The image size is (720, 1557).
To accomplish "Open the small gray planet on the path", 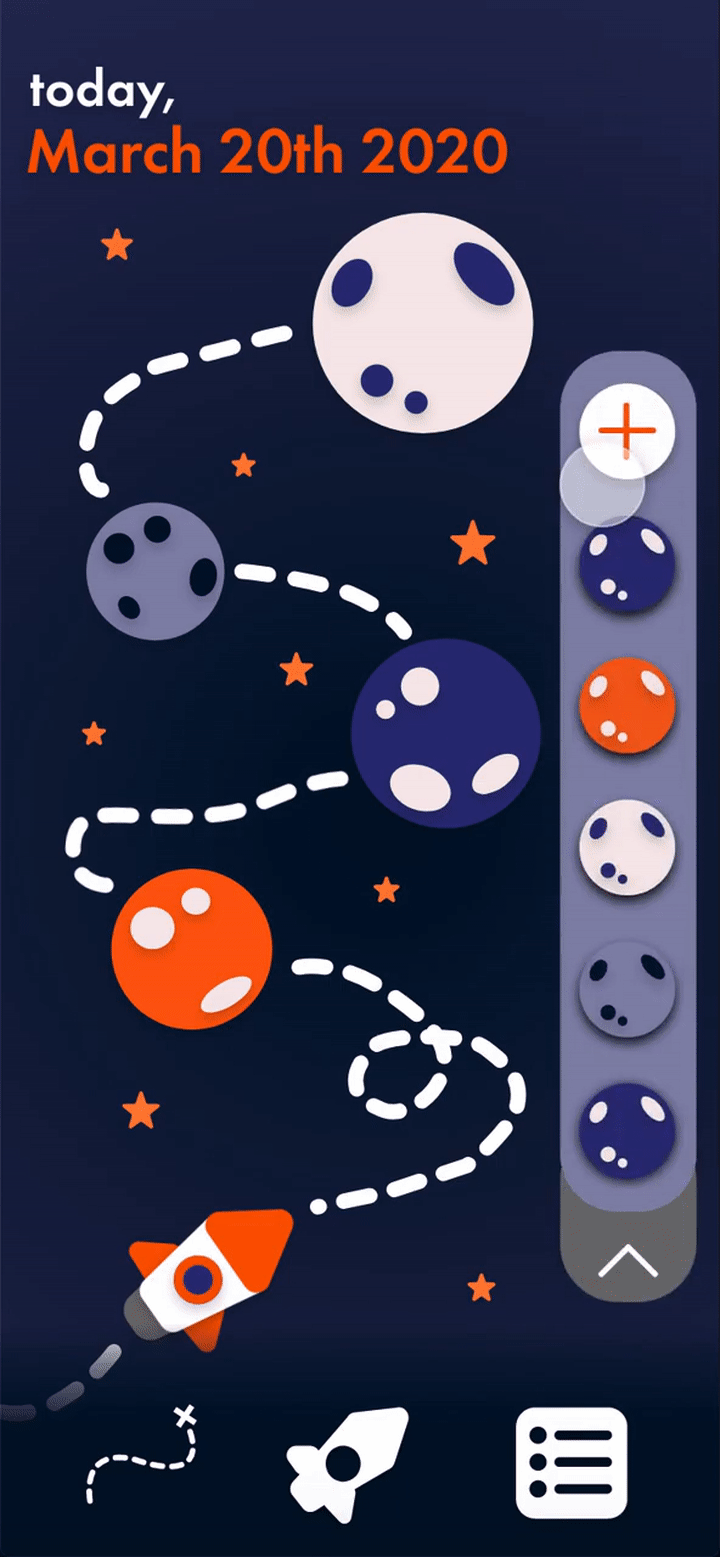I will [154, 571].
